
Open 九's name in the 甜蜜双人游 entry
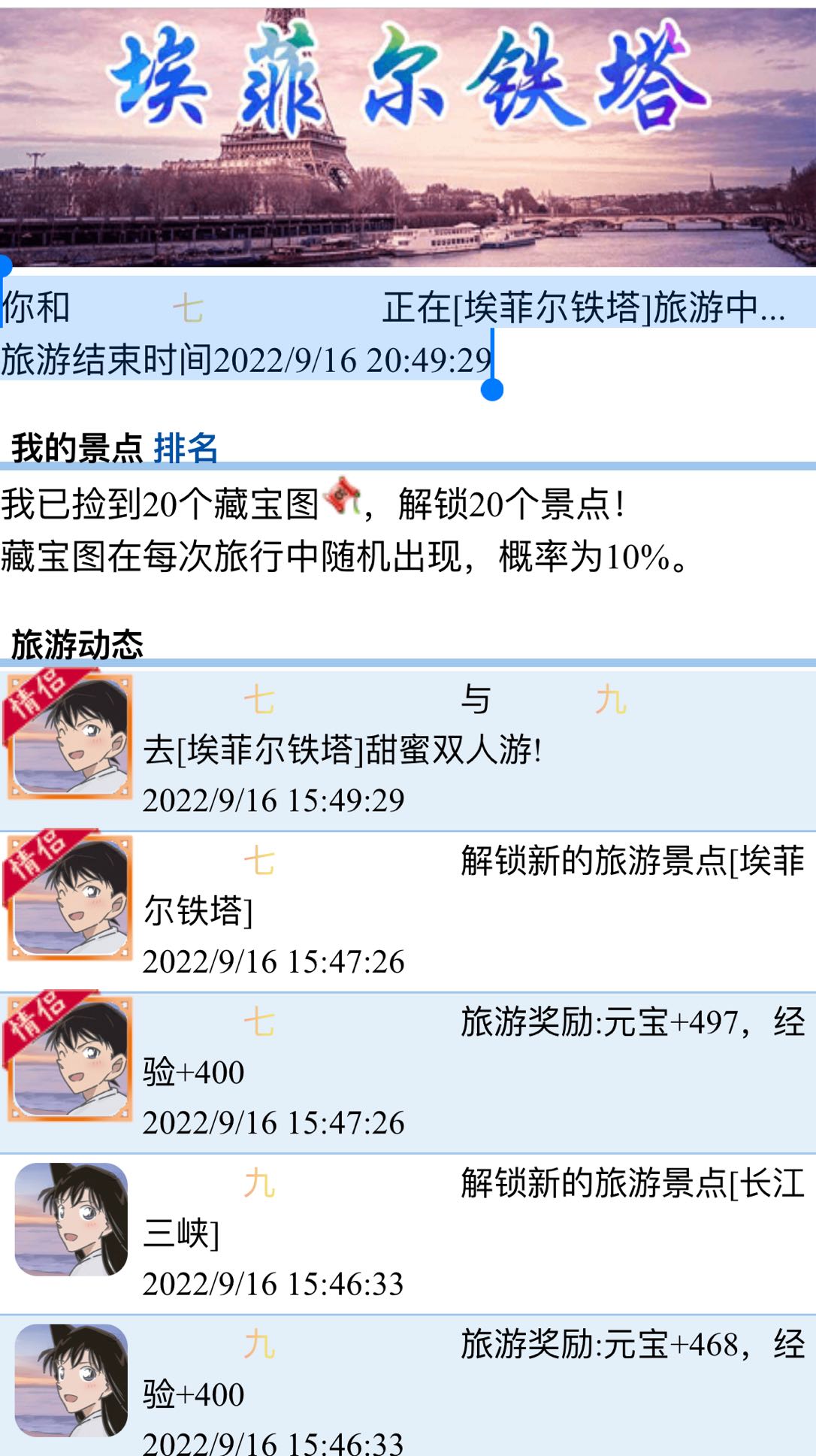point(610,700)
